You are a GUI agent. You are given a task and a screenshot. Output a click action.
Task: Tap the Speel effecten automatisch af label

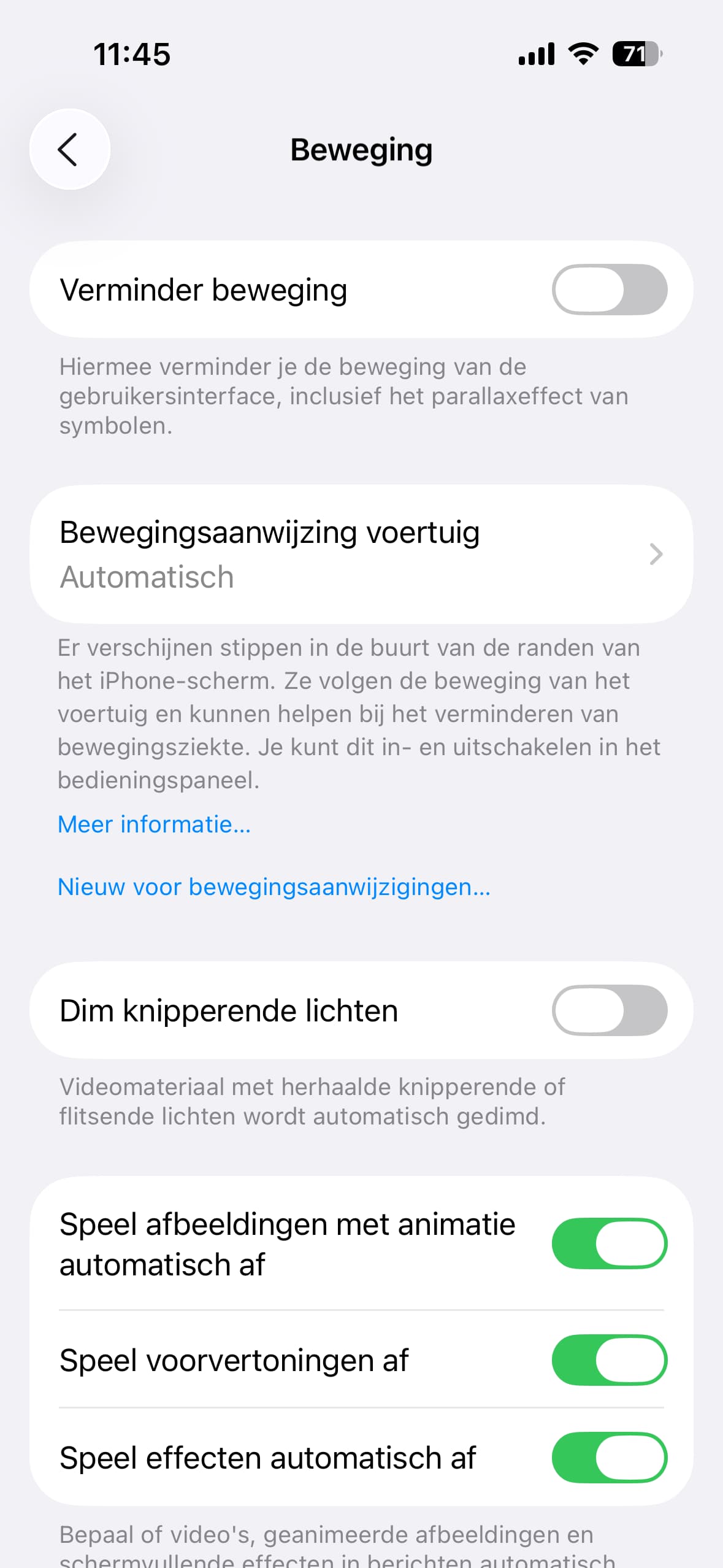(x=268, y=1458)
